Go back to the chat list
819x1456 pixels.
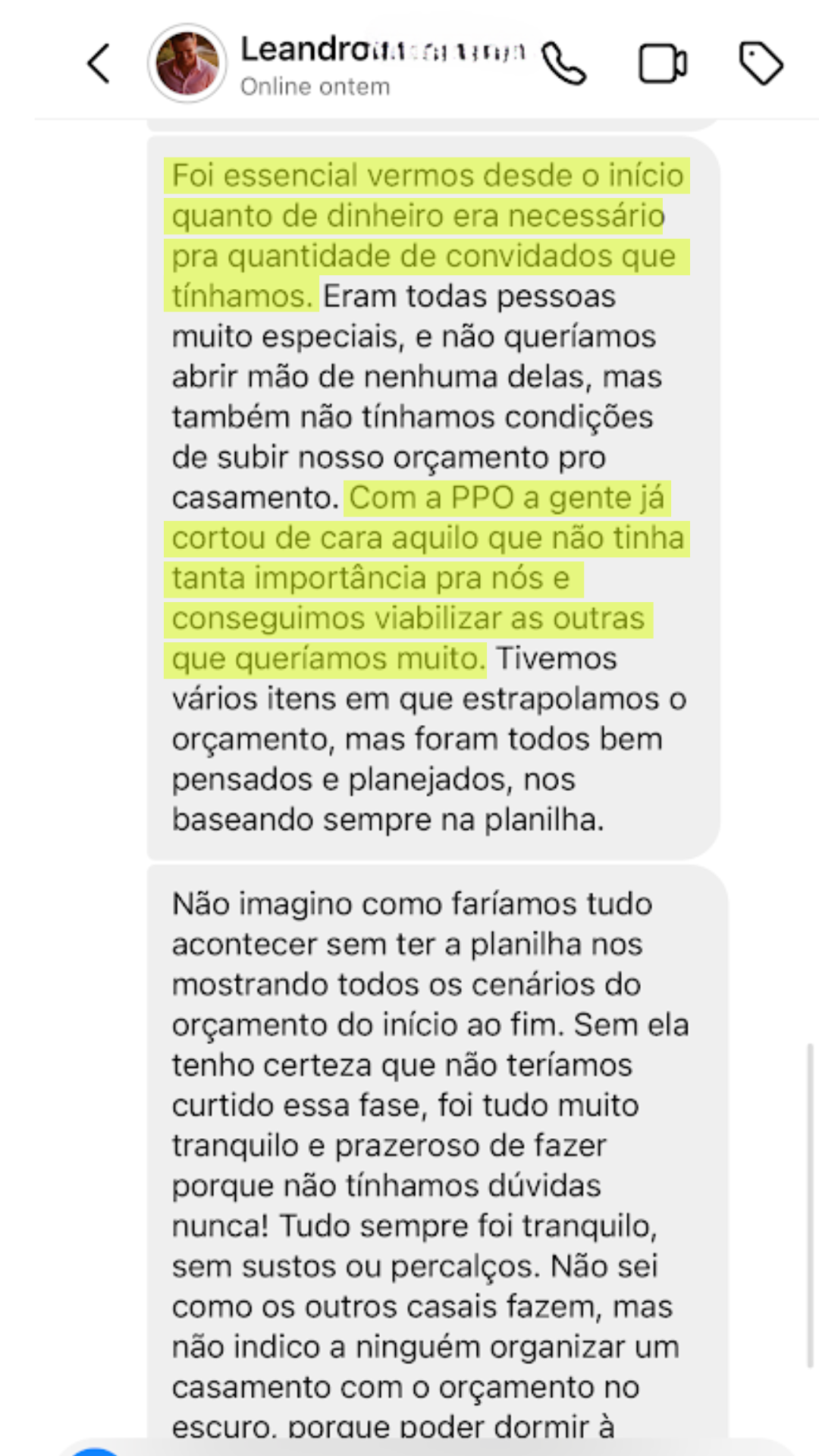coord(99,64)
